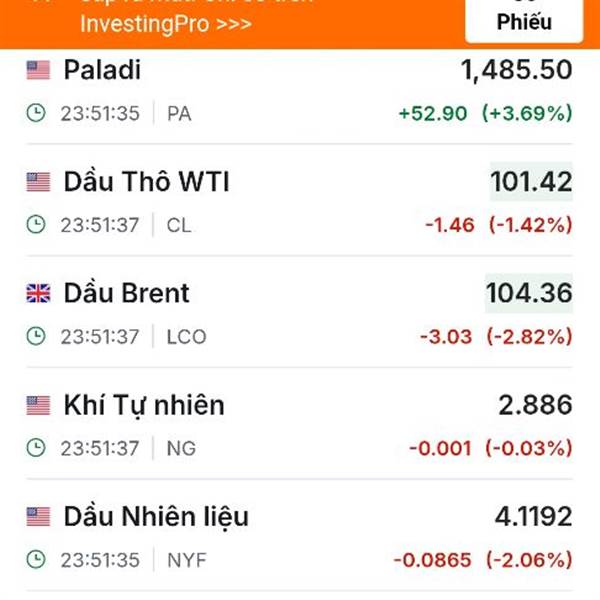Select the Khí Tự nhiên row

pos(300,424)
